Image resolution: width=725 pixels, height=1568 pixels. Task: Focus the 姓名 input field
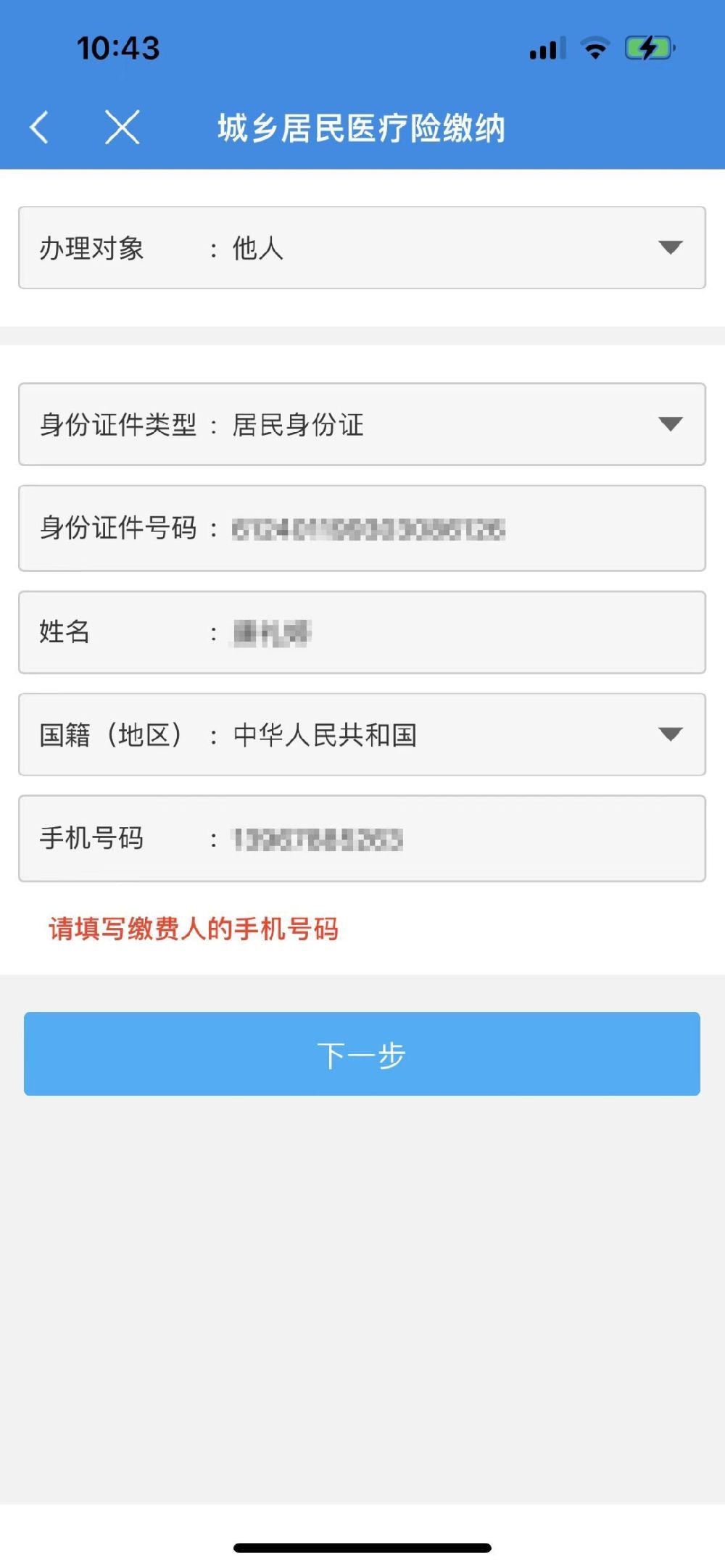pyautogui.click(x=362, y=632)
